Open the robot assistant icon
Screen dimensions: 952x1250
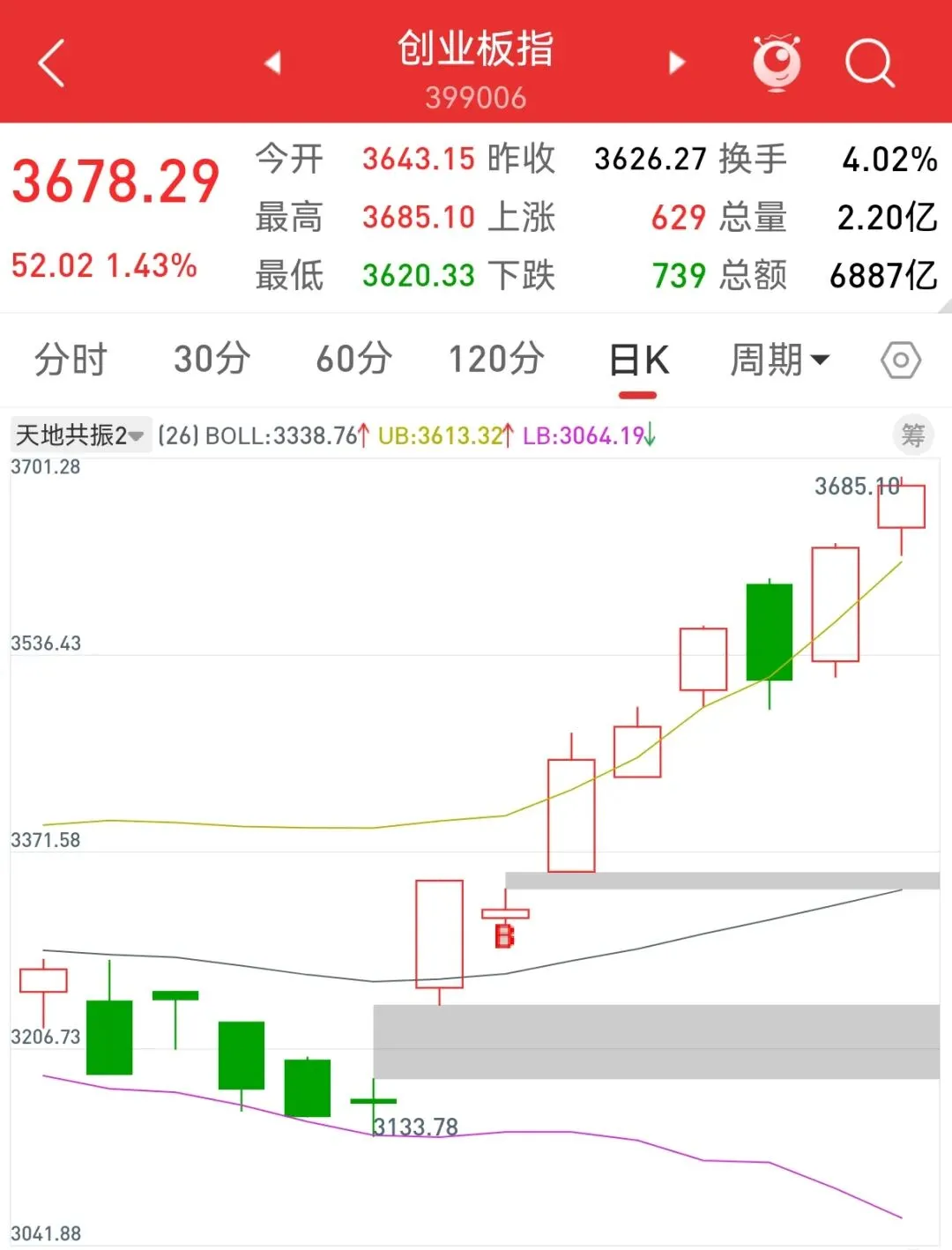(776, 63)
